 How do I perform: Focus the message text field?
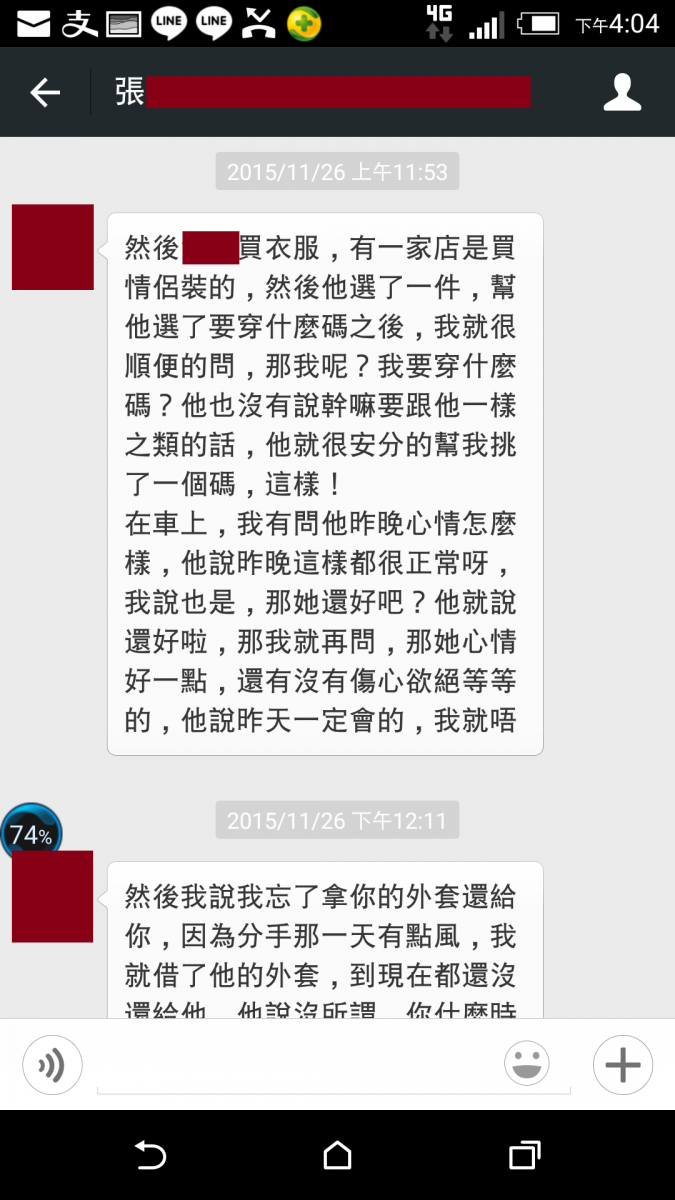point(300,1066)
